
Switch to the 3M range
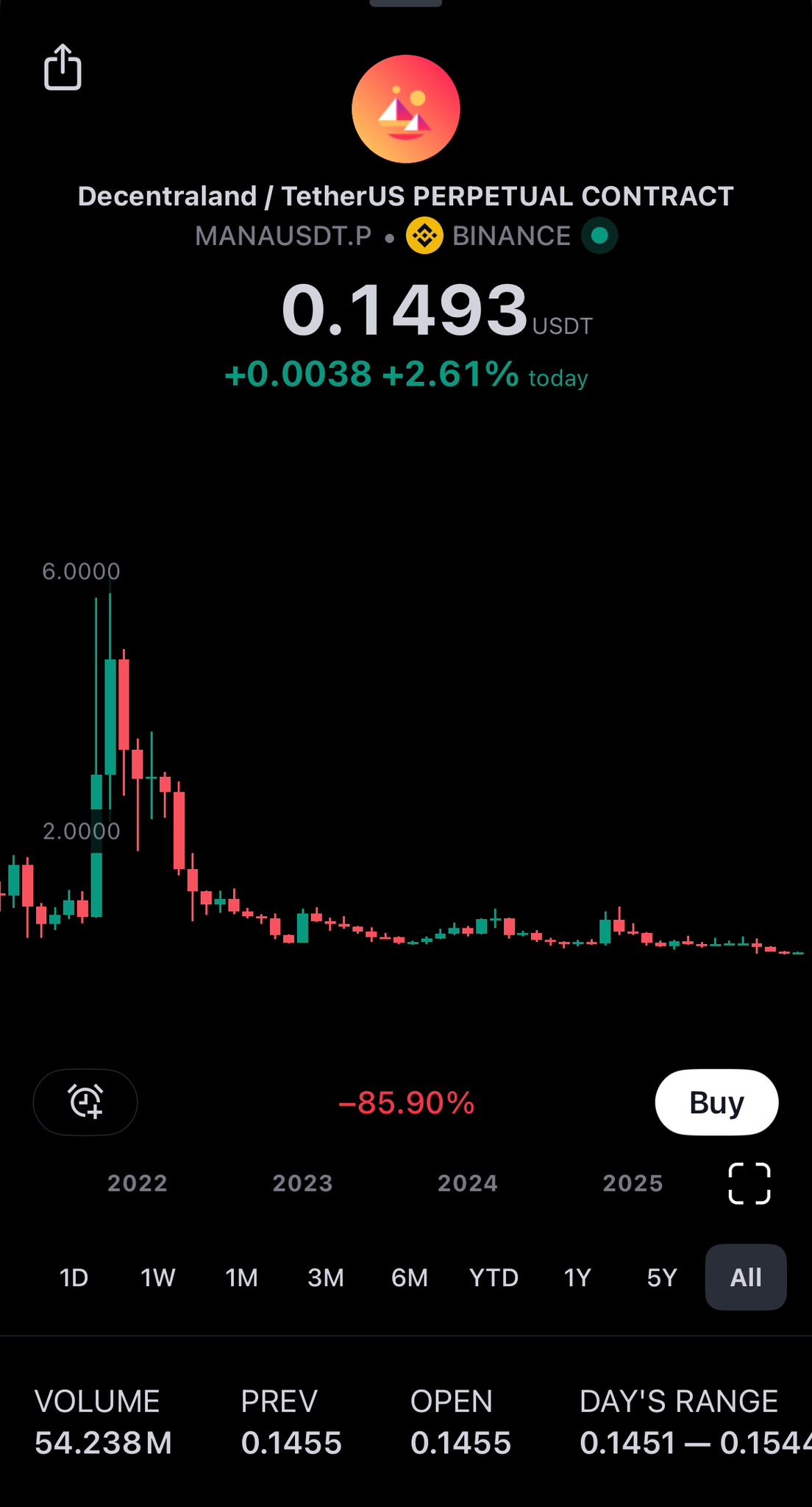325,1277
